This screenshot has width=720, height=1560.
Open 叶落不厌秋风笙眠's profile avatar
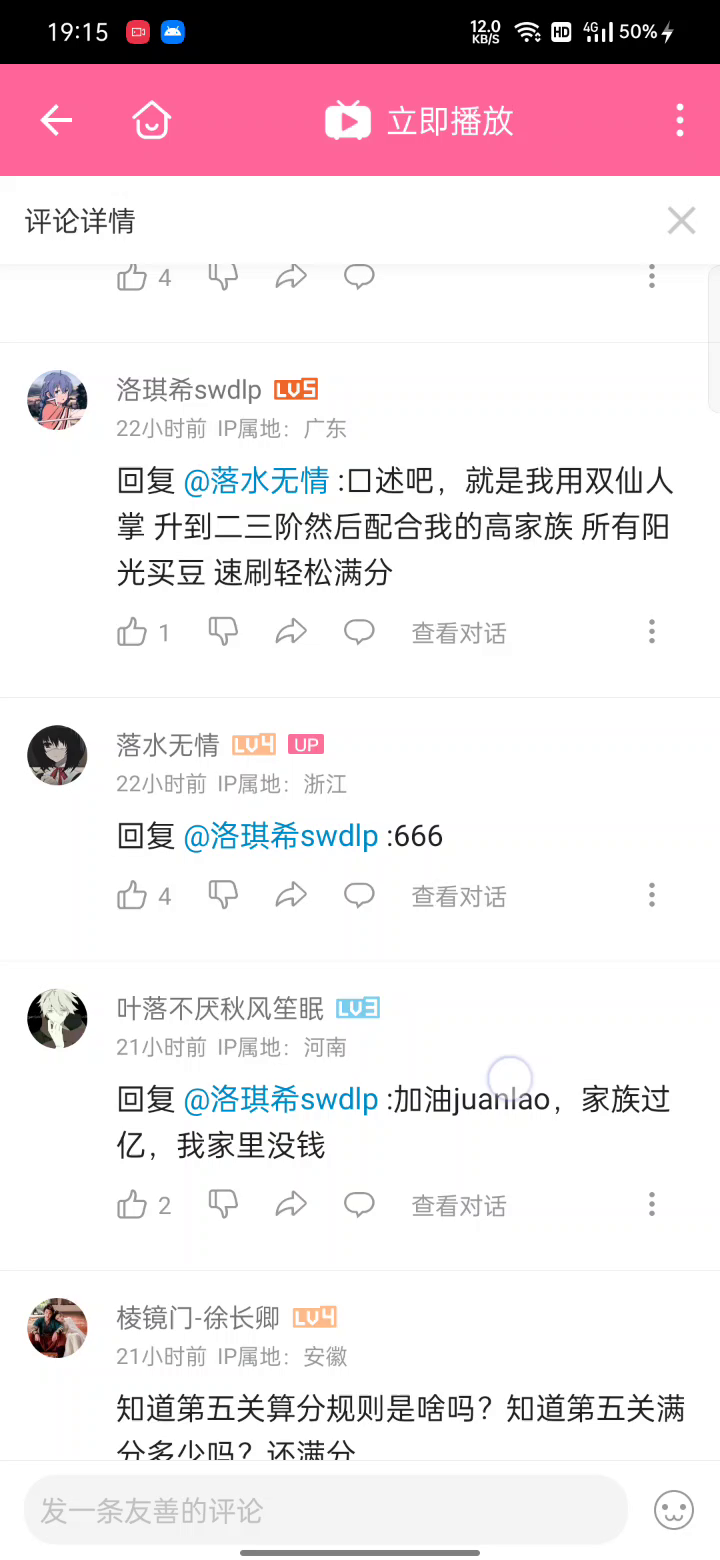[57, 1018]
